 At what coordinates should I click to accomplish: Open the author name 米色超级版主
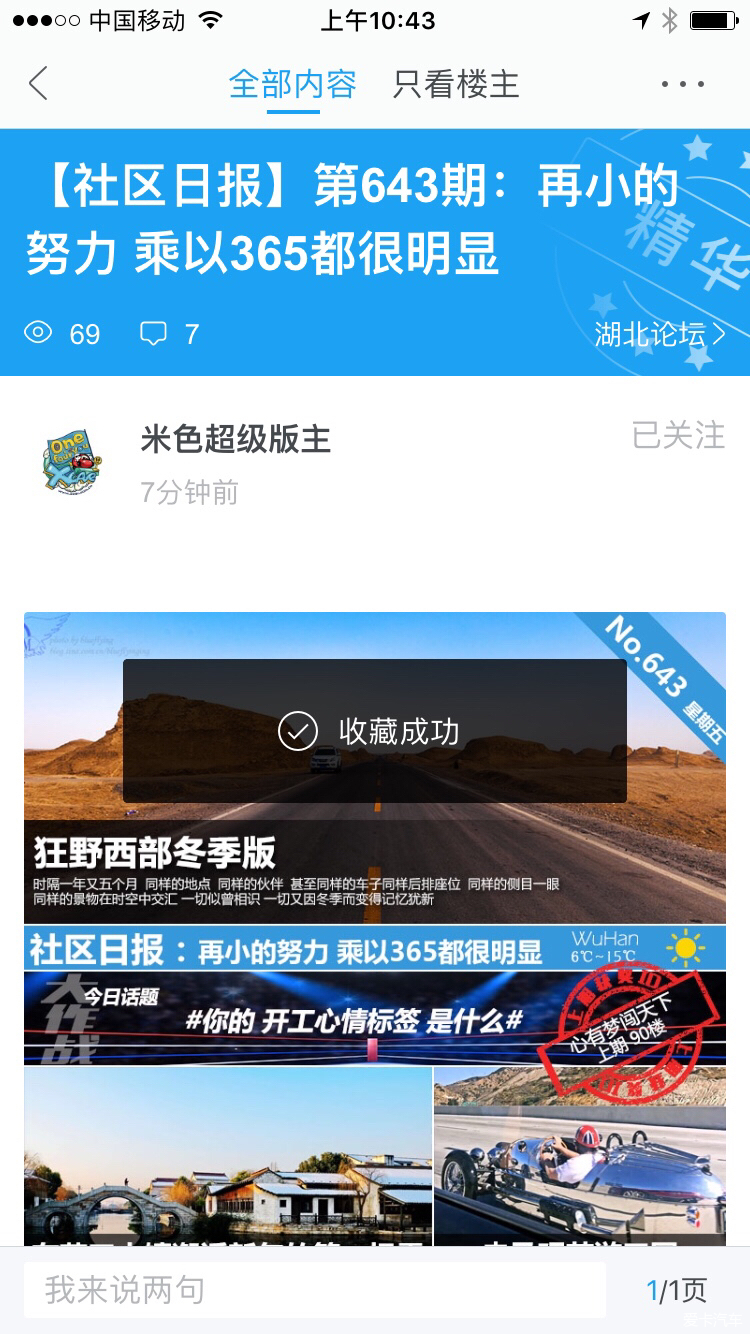click(x=235, y=439)
